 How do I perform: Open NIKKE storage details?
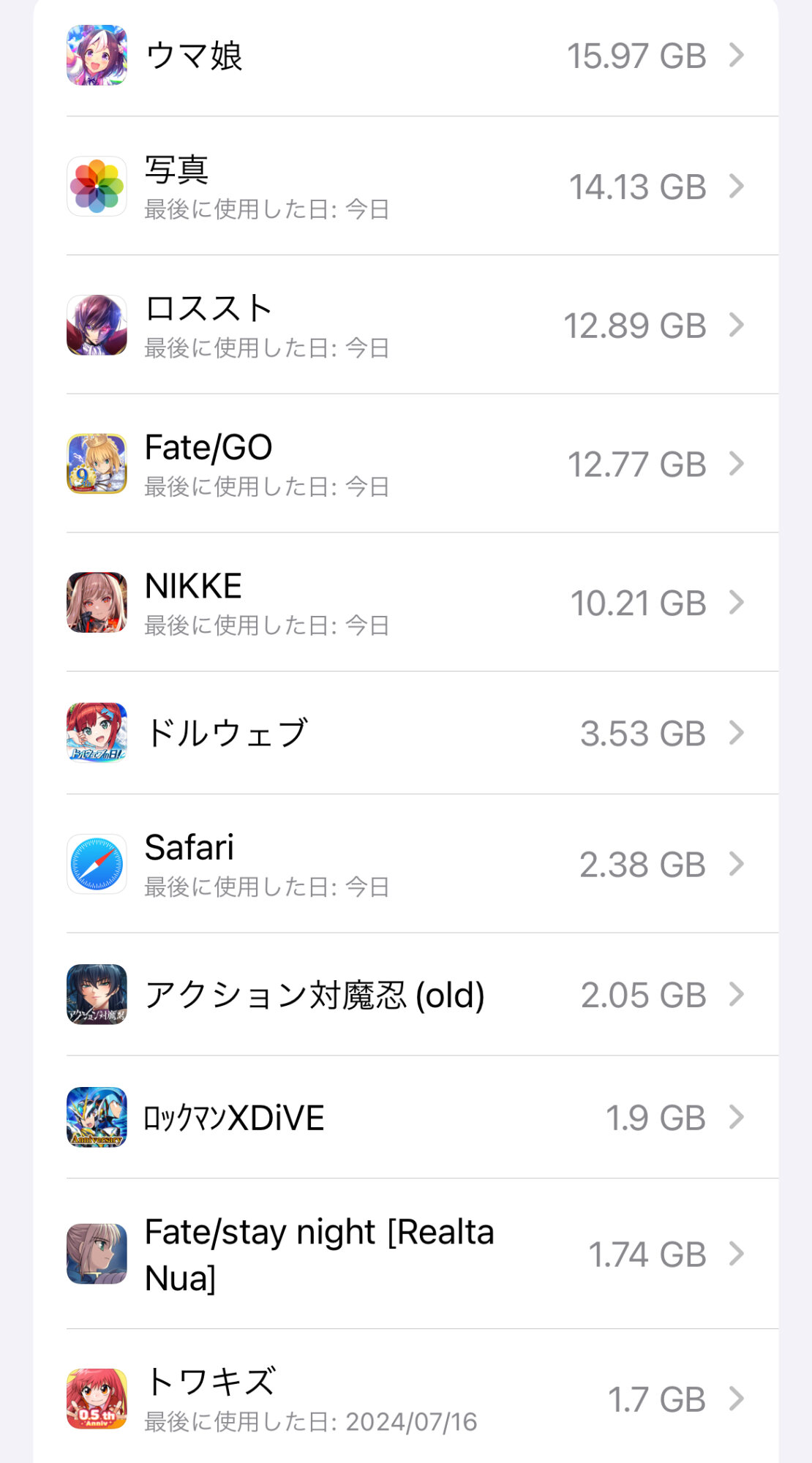[406, 603]
